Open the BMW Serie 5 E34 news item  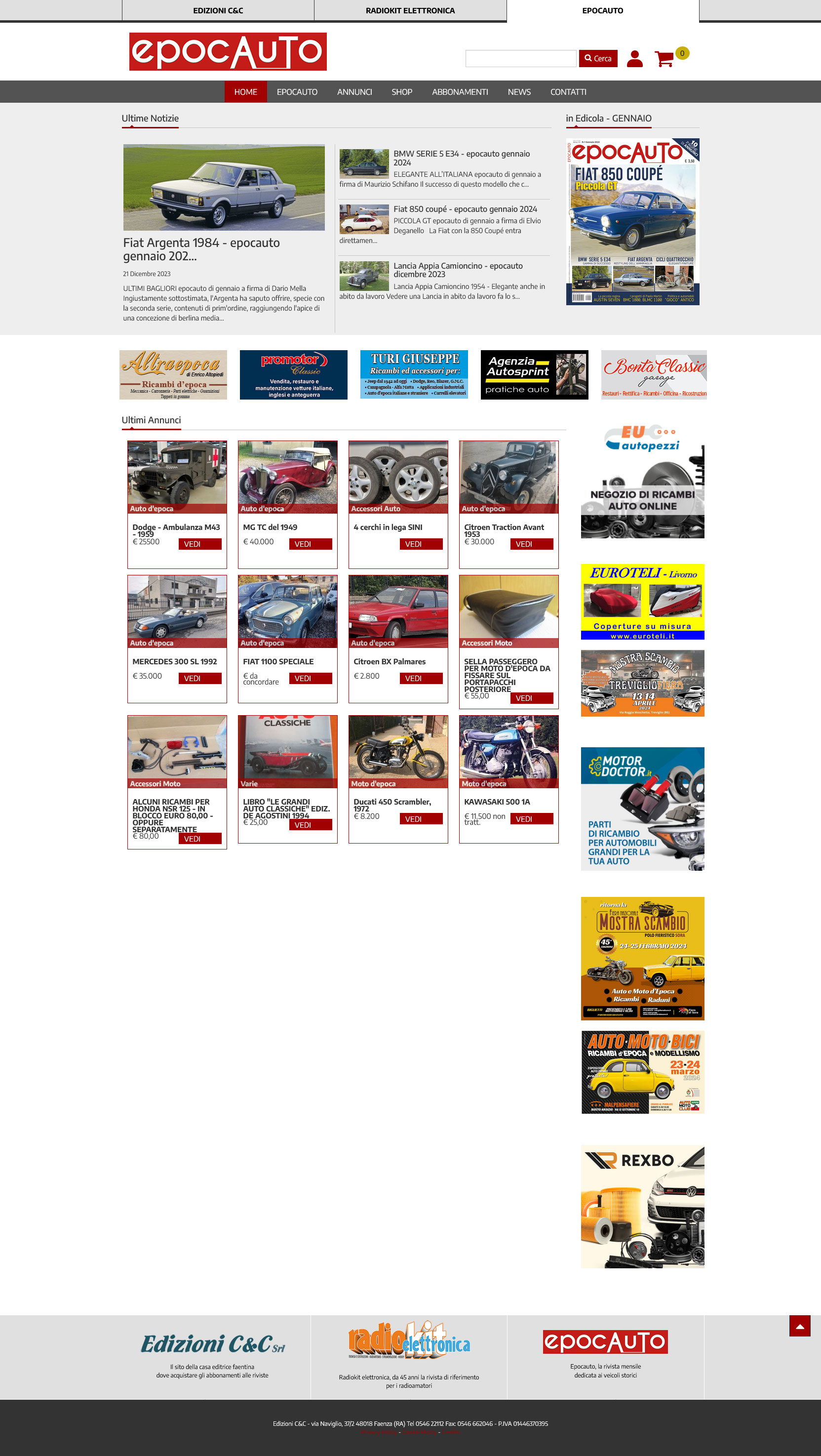[461, 158]
